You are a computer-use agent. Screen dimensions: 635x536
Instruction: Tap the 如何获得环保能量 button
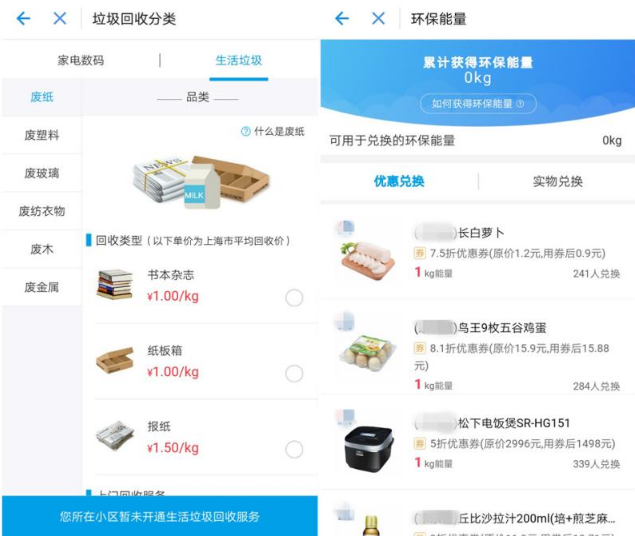(478, 103)
